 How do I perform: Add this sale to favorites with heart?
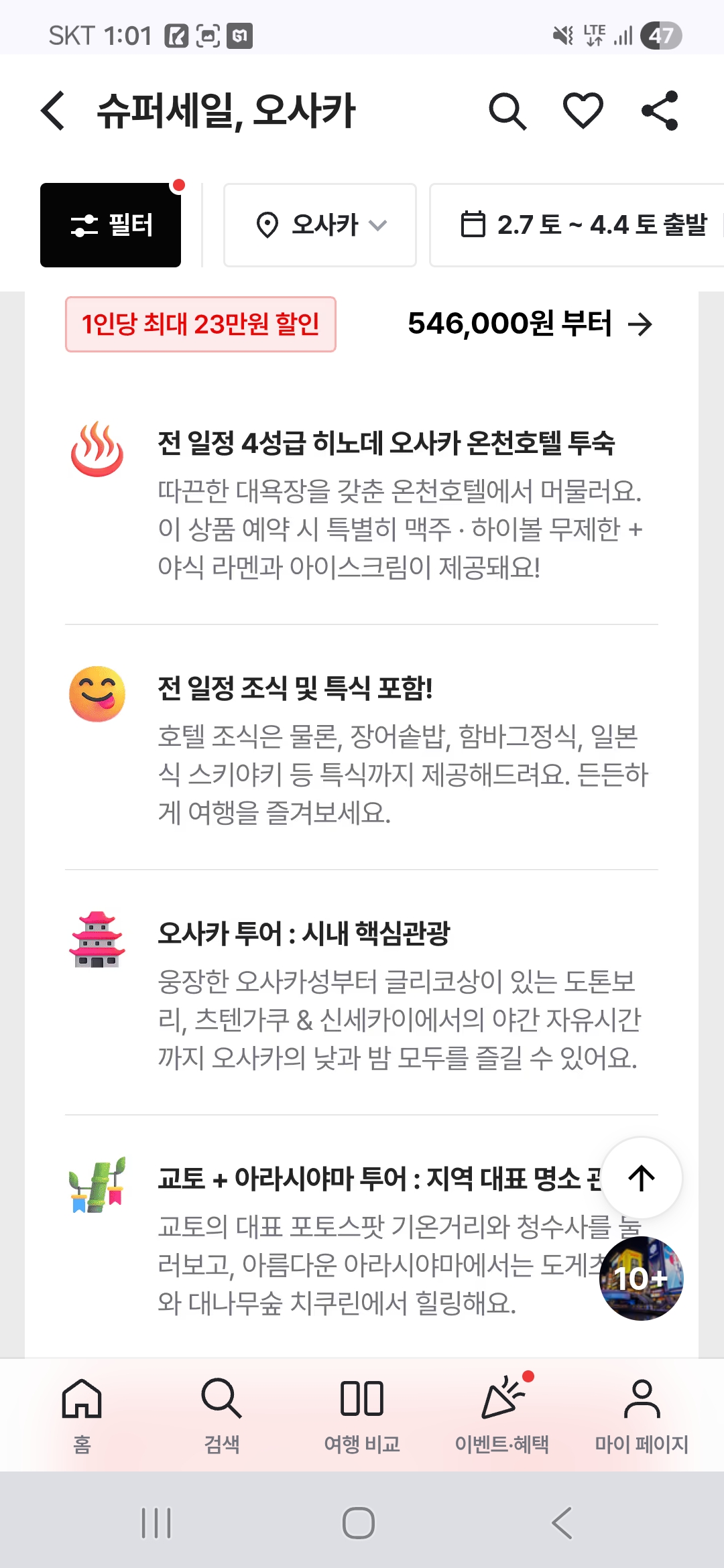coord(583,111)
